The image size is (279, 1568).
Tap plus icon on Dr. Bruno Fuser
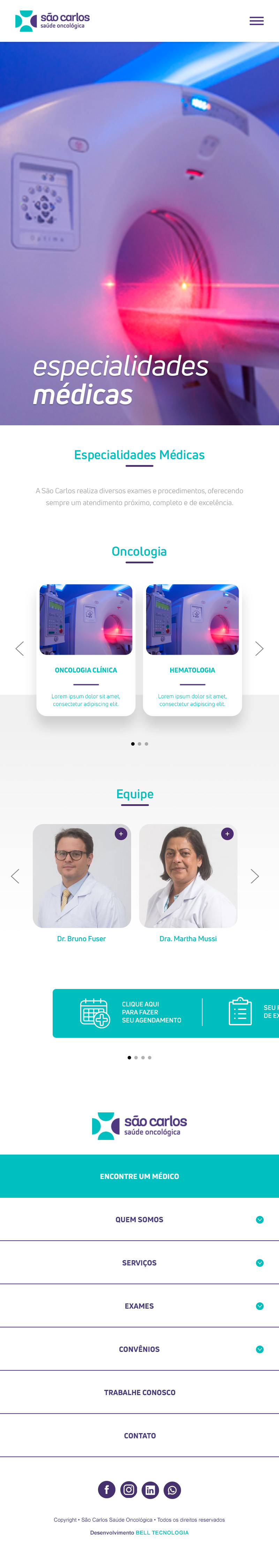point(121,833)
